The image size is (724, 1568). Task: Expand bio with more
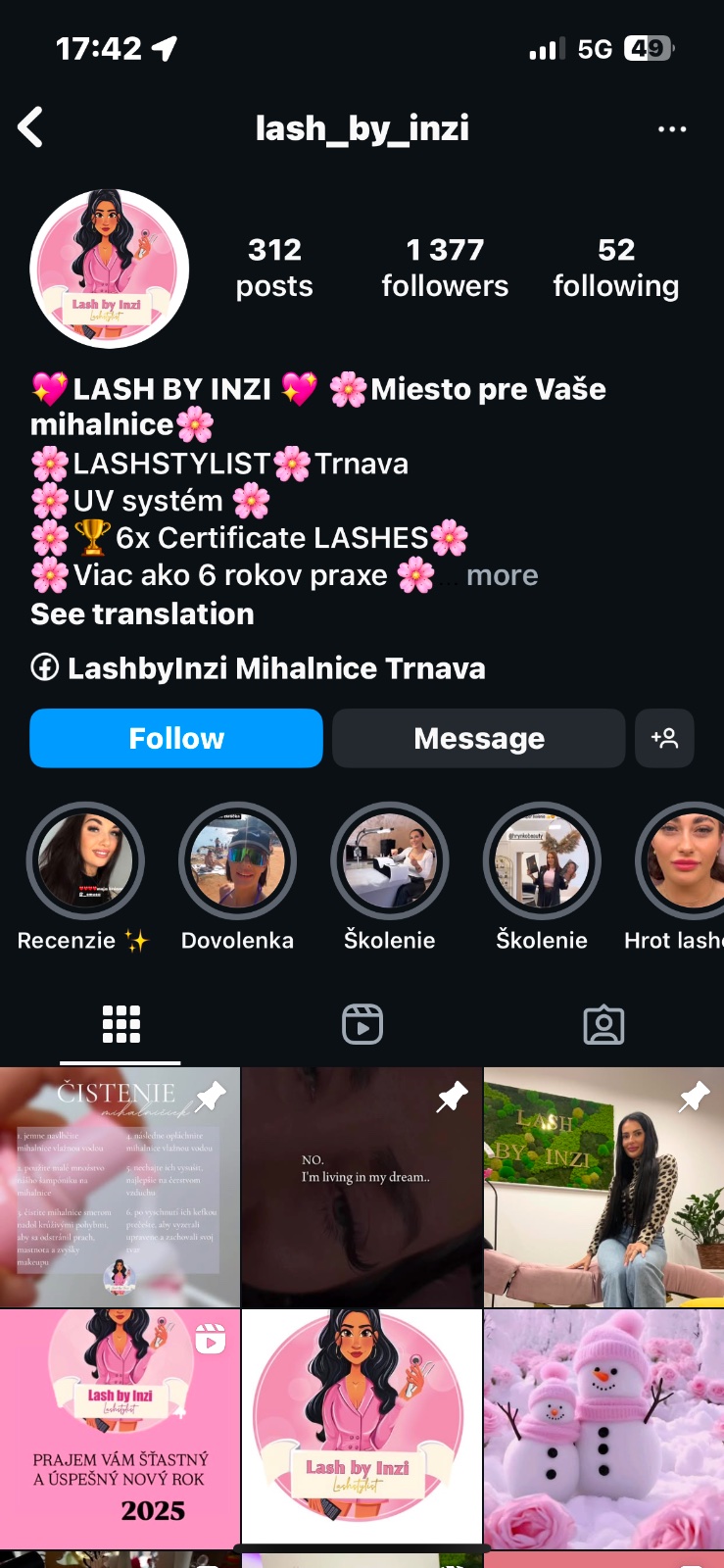502,575
